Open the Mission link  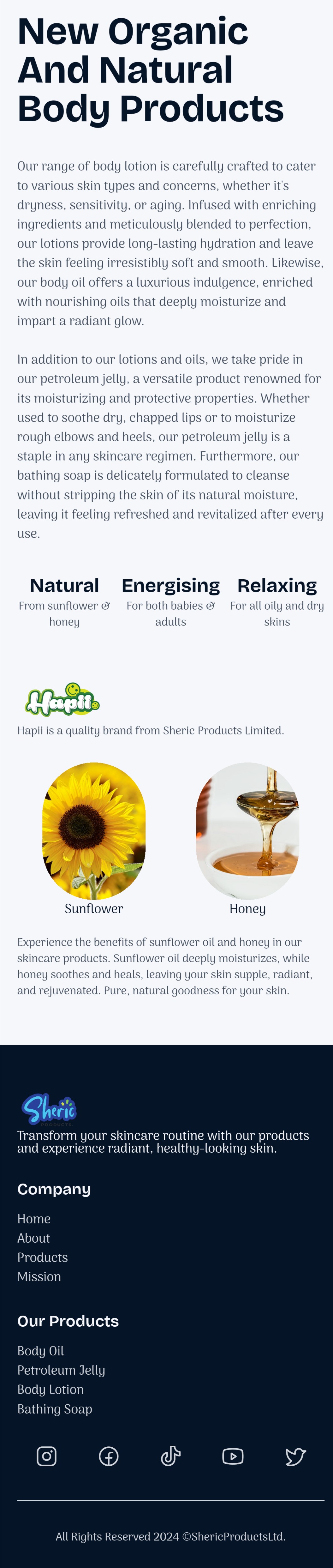tap(39, 1276)
